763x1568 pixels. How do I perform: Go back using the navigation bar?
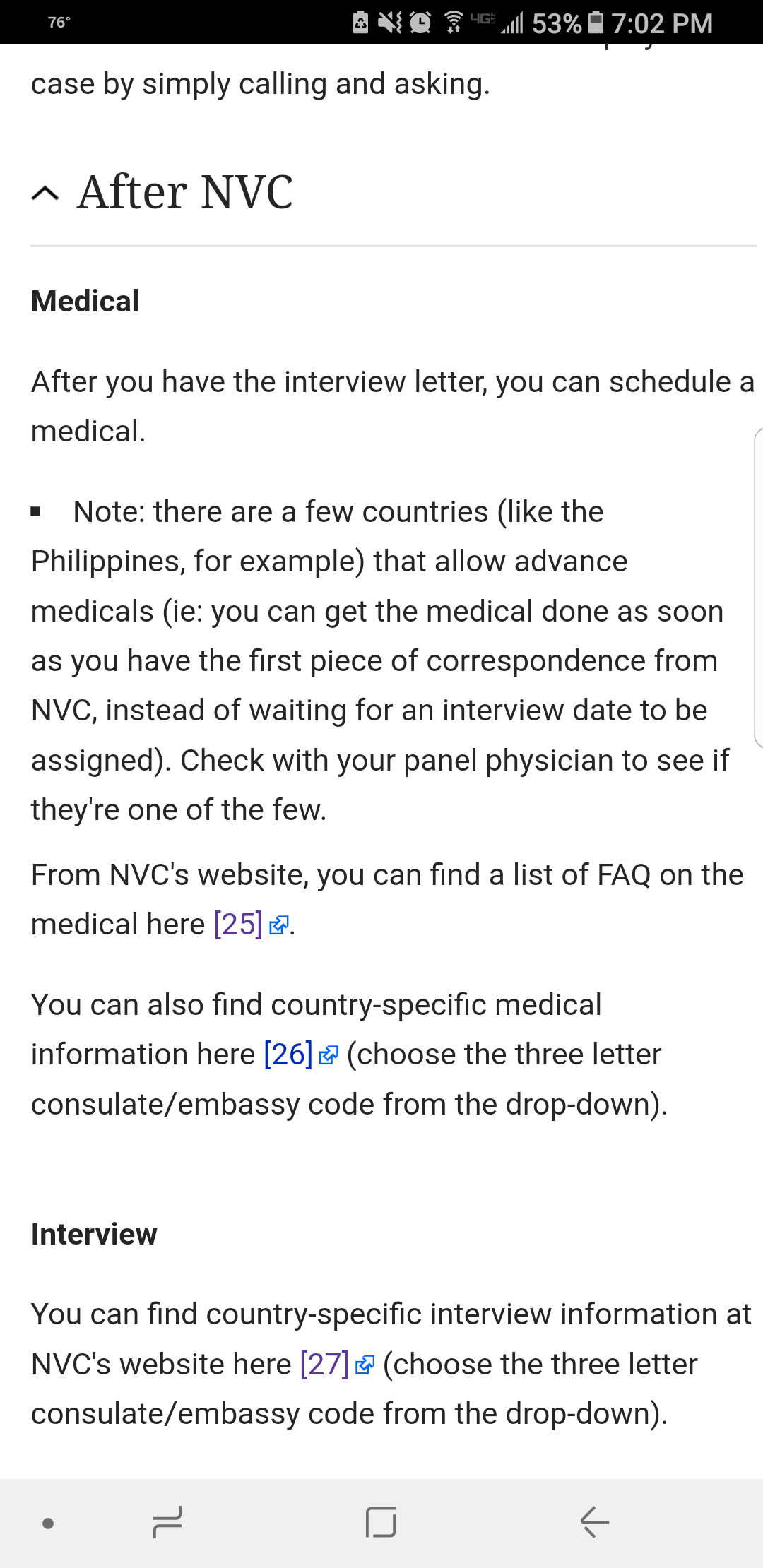click(x=595, y=1522)
